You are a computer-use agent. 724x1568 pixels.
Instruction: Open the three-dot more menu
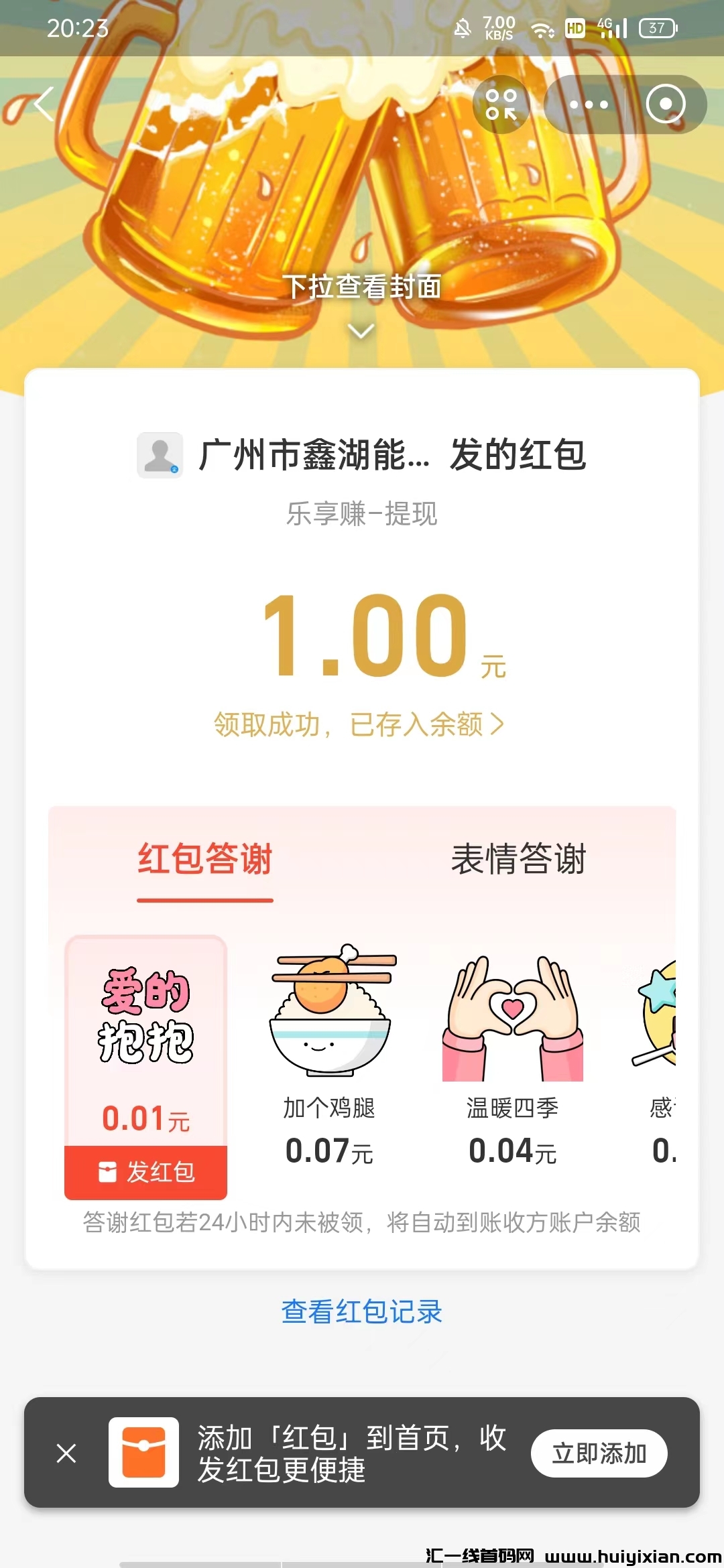(x=589, y=105)
